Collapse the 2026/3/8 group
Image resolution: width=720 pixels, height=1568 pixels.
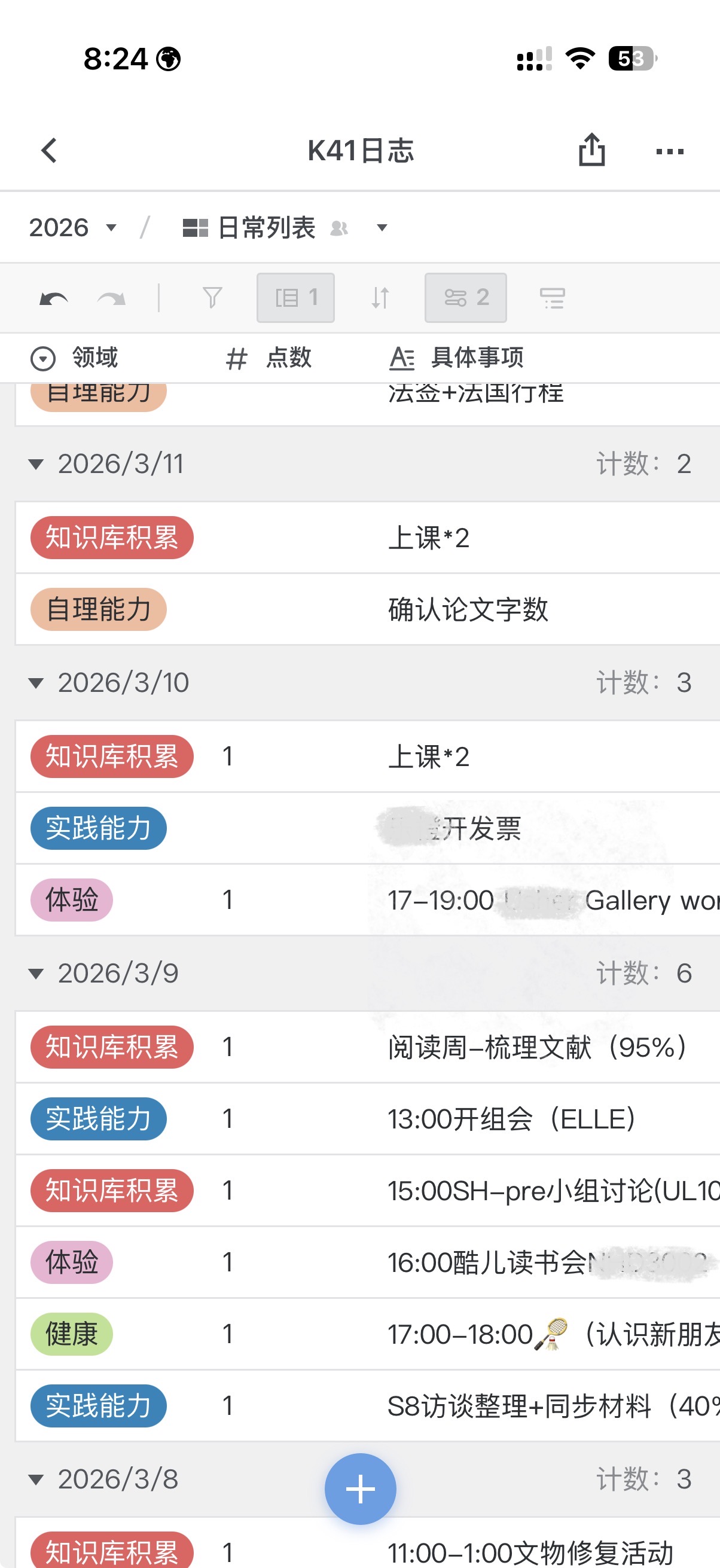(x=36, y=1479)
